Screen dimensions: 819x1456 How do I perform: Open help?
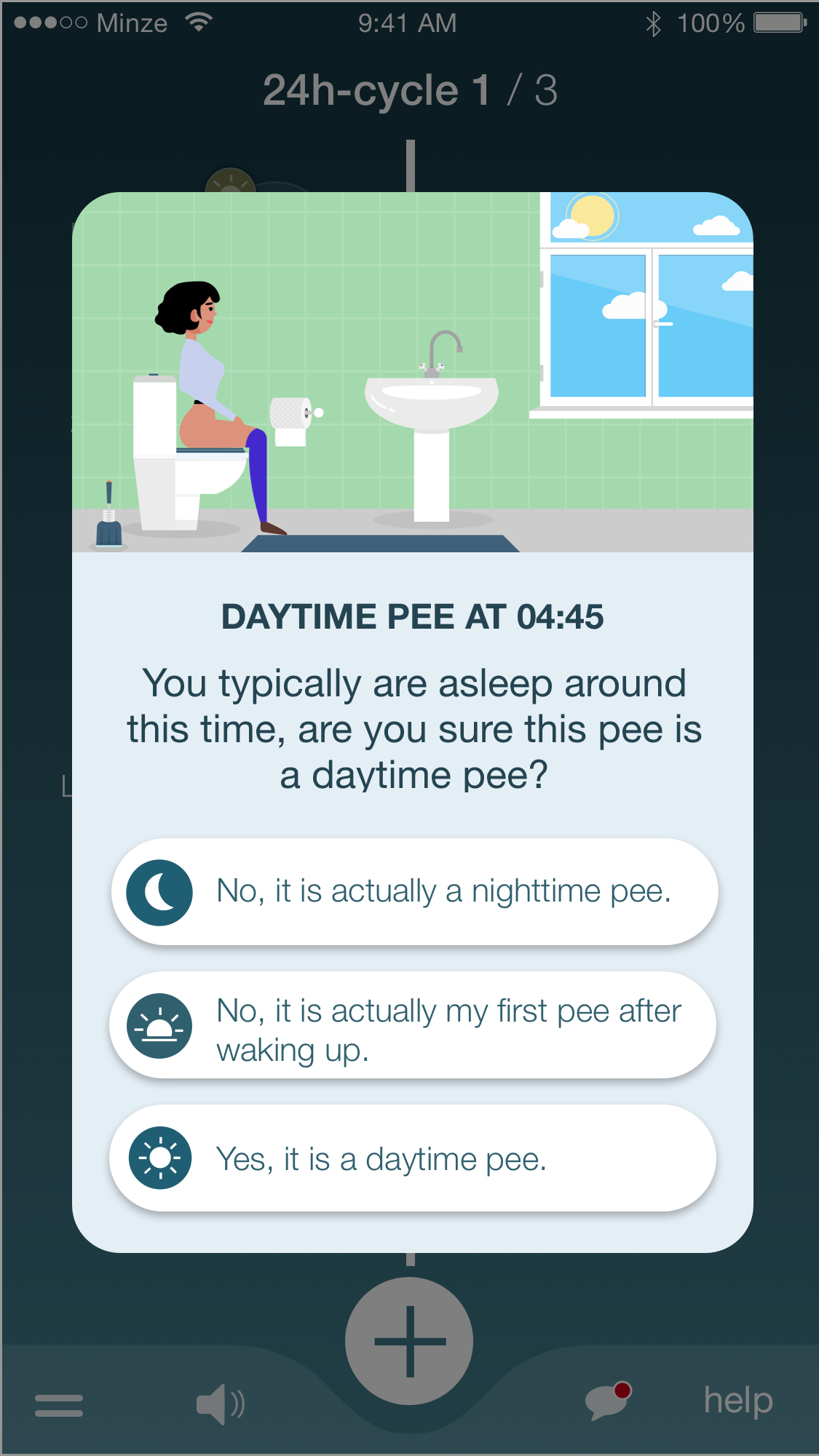(x=738, y=1401)
